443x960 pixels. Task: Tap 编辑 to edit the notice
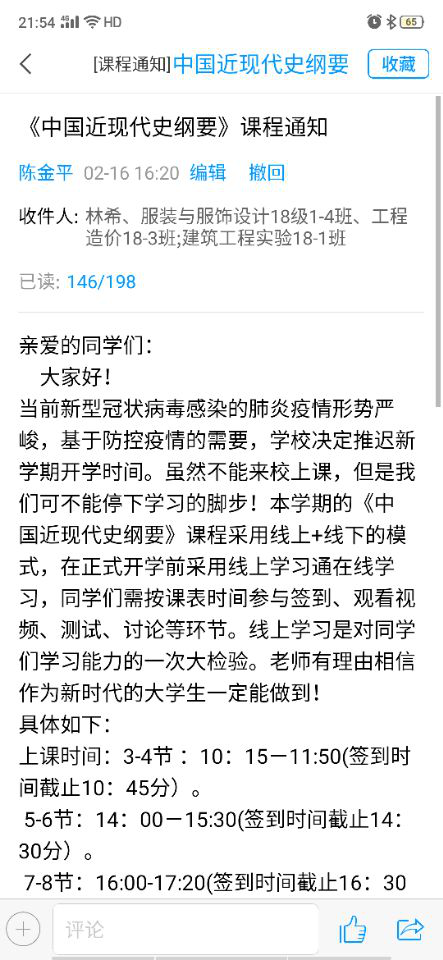click(x=207, y=173)
